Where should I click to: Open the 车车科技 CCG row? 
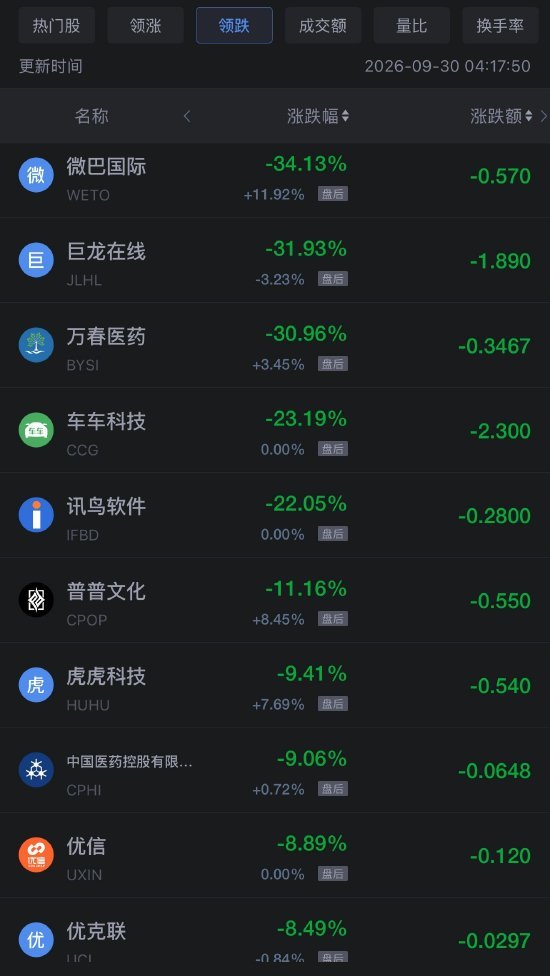point(275,431)
